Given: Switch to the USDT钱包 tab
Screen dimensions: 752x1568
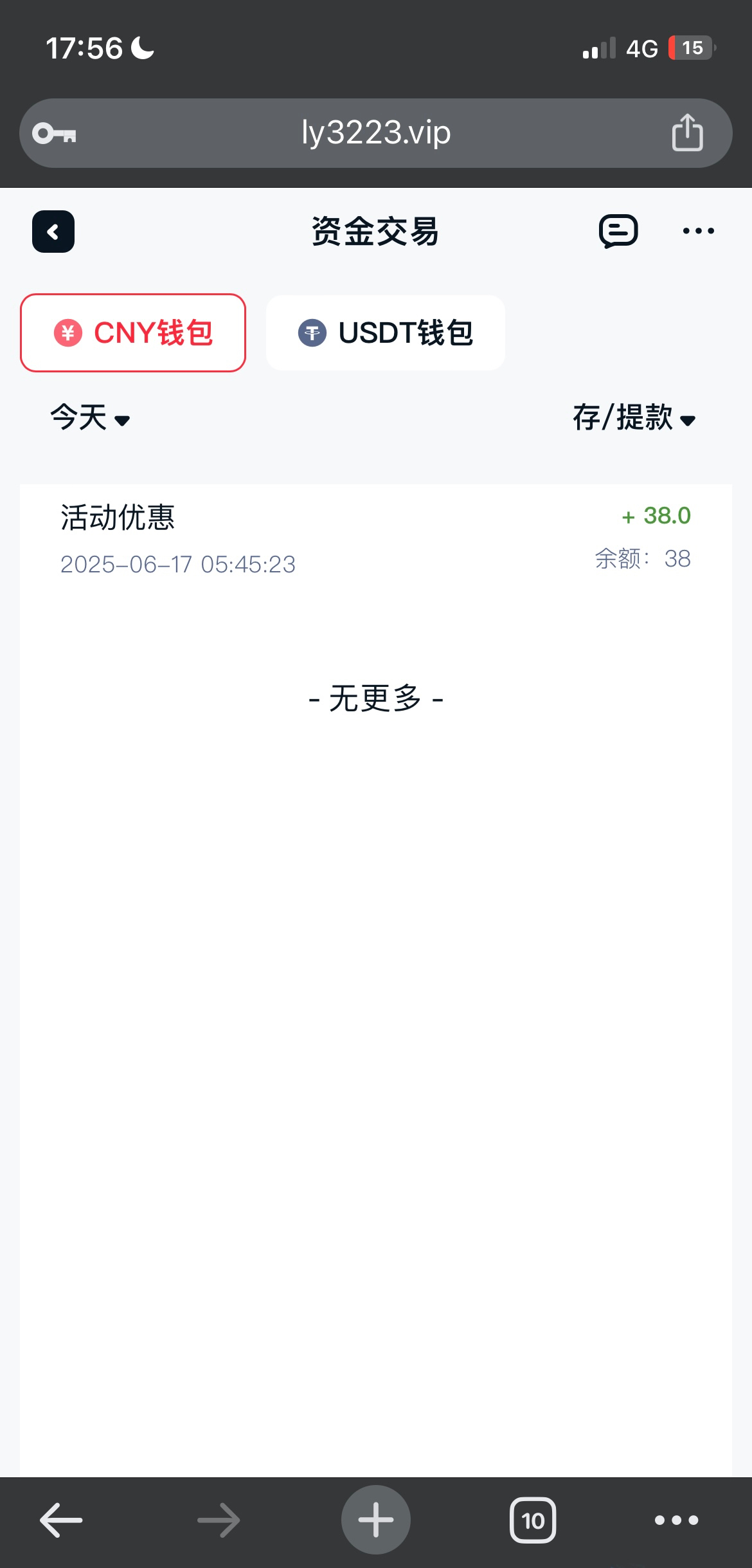Looking at the screenshot, I should pos(386,333).
